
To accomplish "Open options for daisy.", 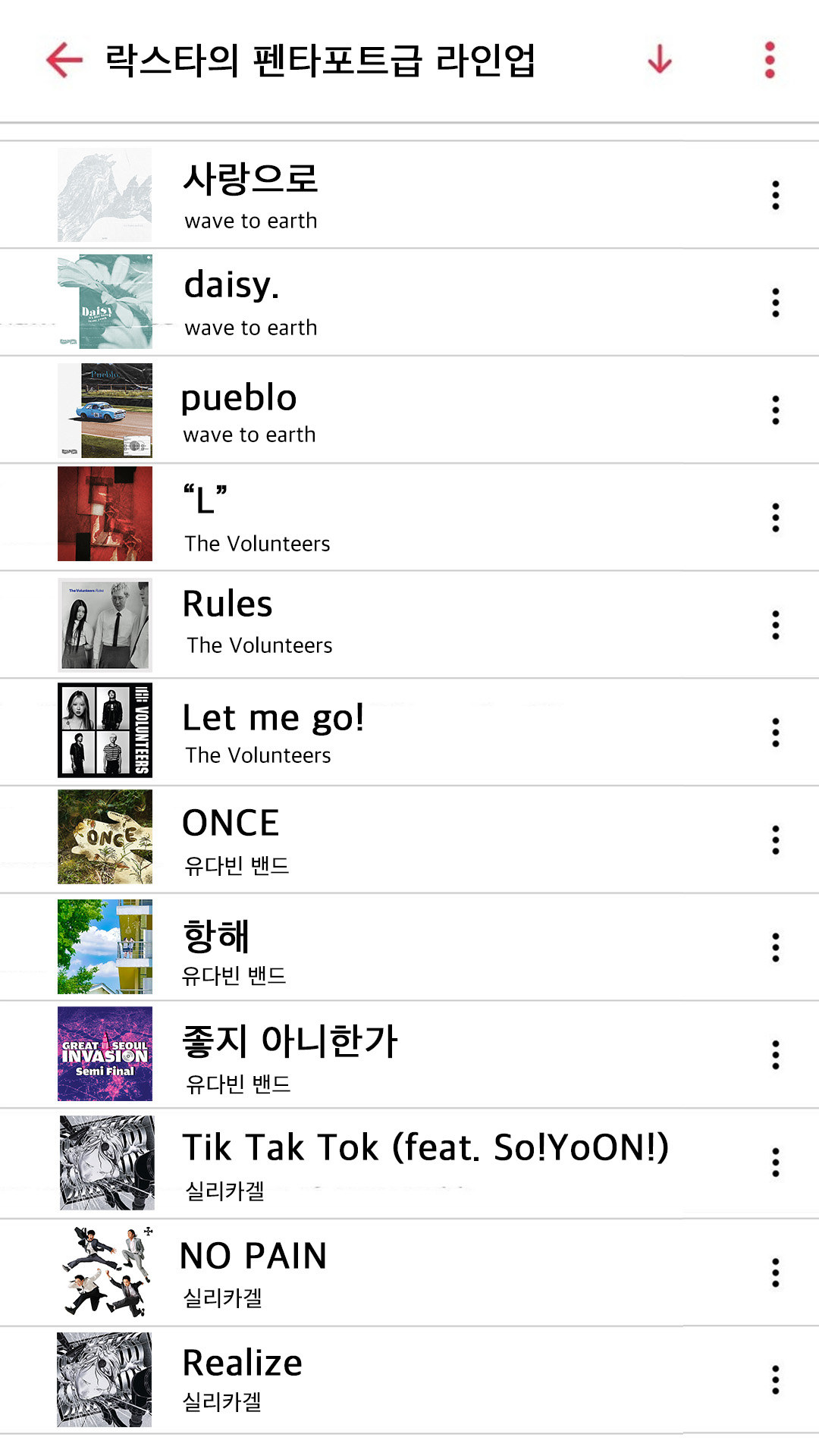I will click(x=775, y=303).
